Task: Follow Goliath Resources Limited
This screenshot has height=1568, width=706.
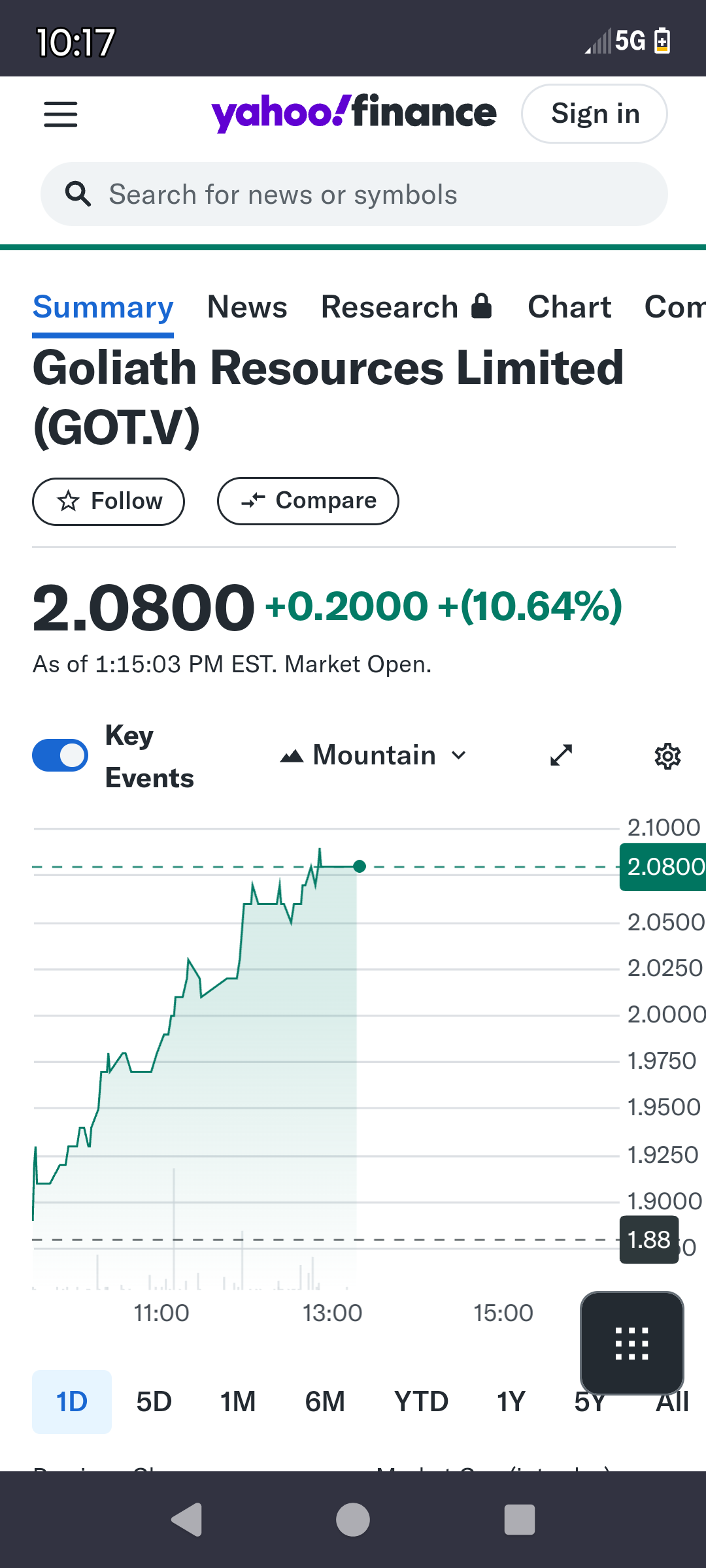Action: (109, 501)
